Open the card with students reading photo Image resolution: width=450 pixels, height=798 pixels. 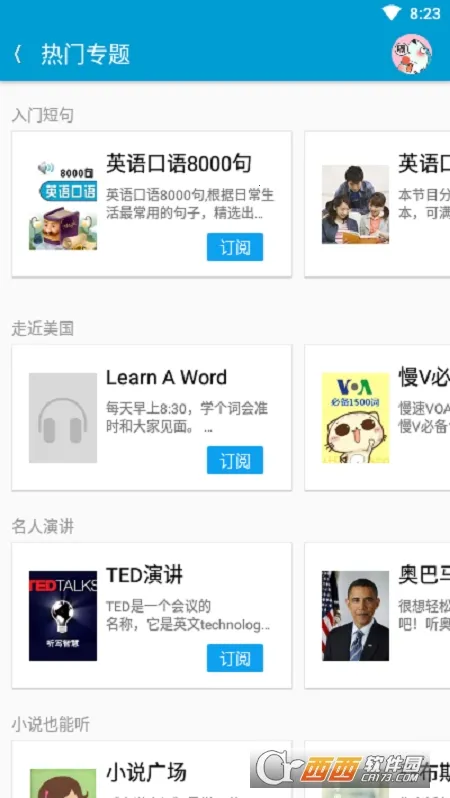pyautogui.click(x=377, y=204)
